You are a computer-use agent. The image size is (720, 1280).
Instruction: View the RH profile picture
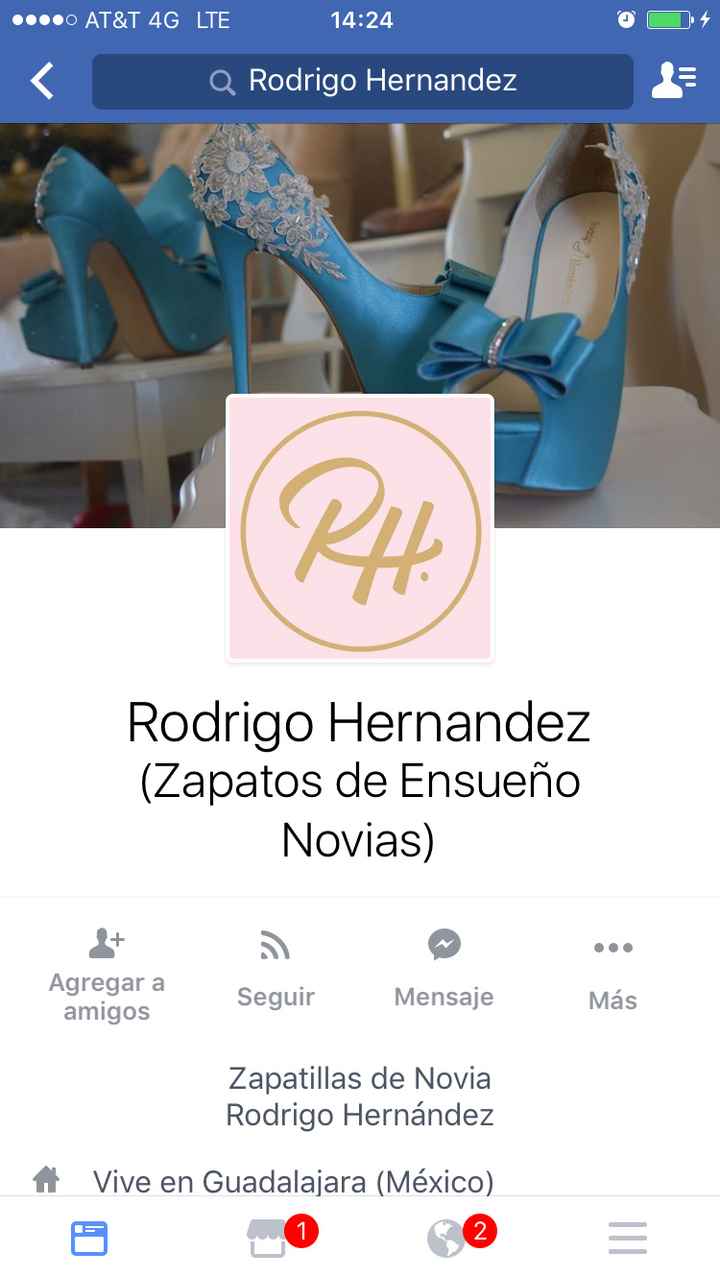360,530
